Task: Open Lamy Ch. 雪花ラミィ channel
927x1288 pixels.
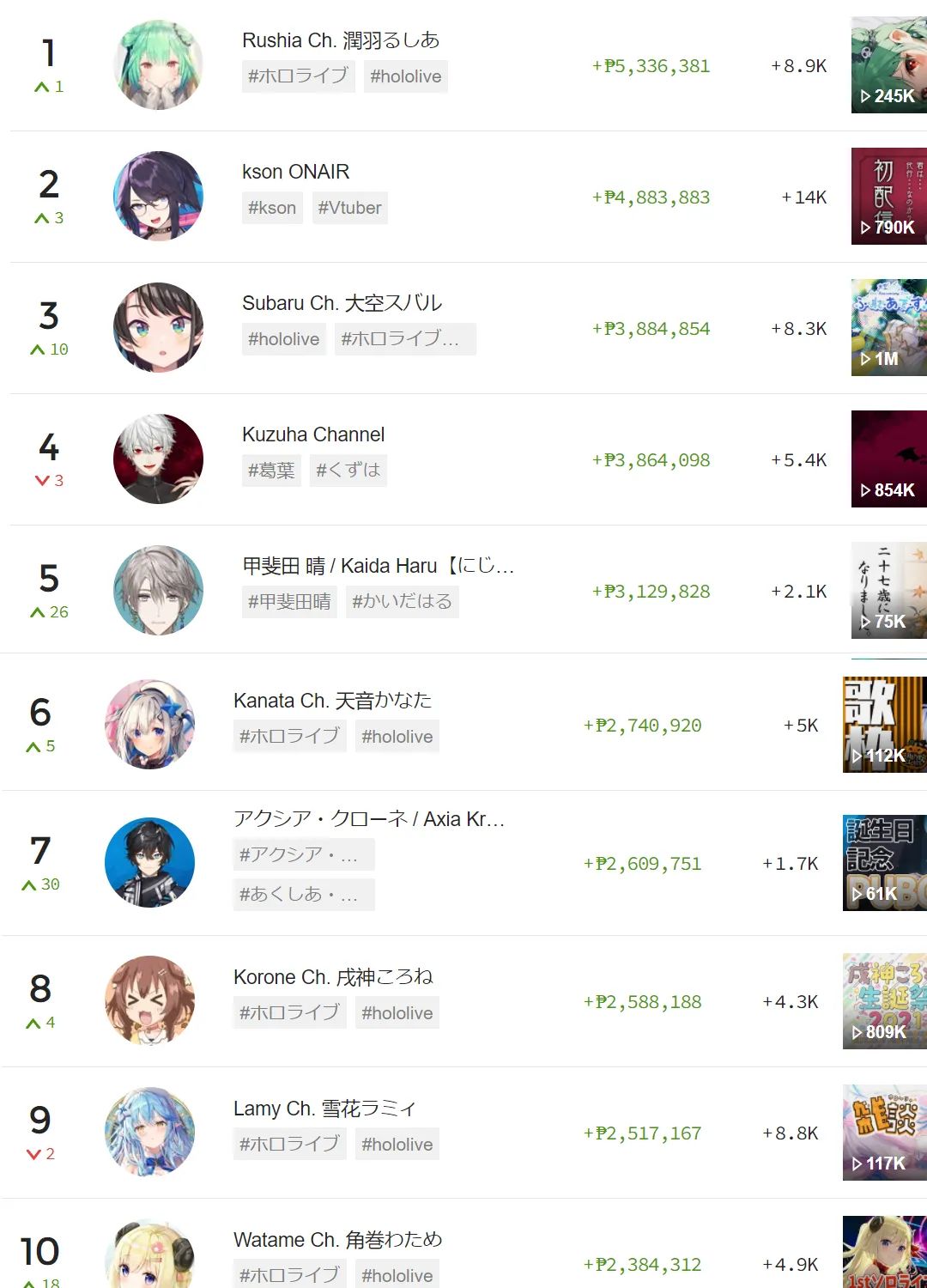Action: tap(324, 1109)
